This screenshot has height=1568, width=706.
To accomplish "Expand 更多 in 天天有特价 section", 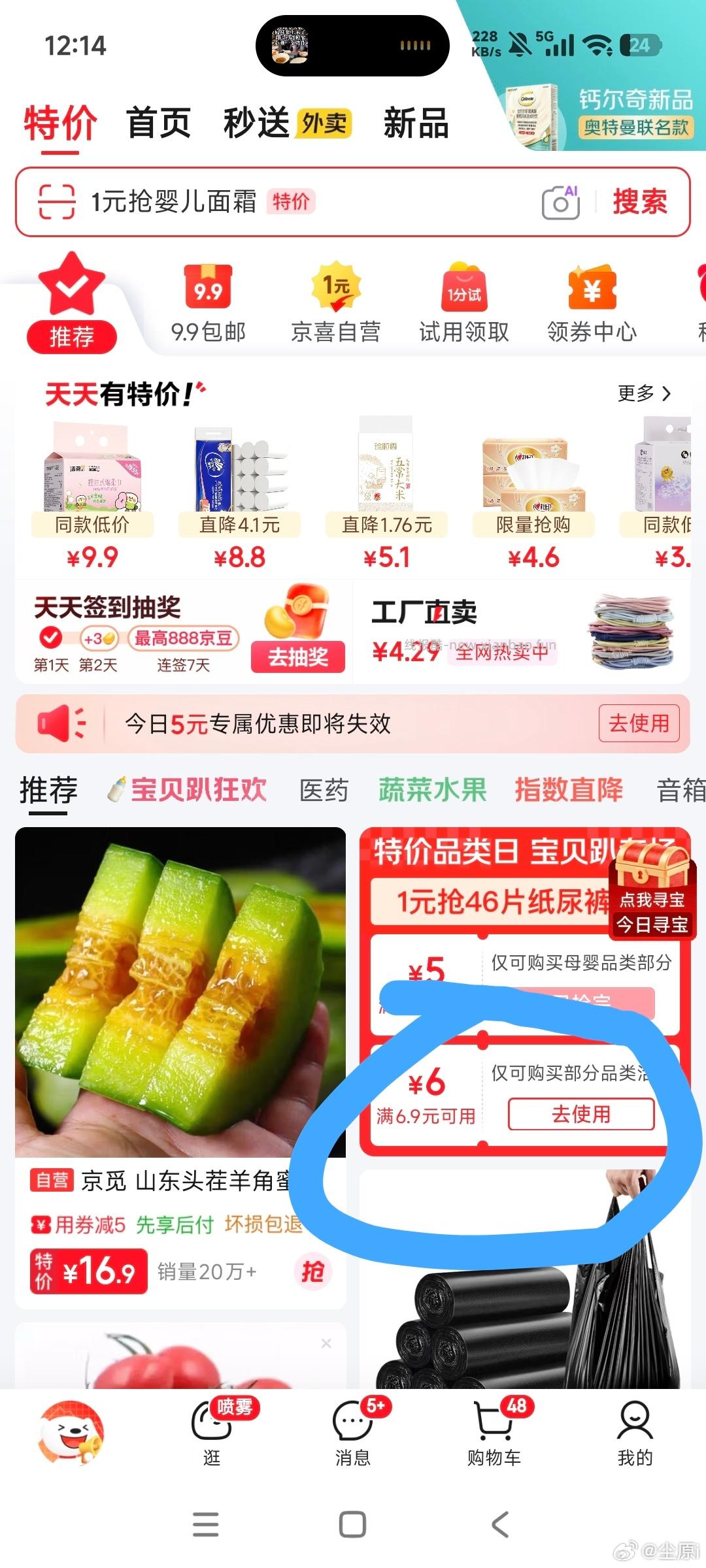I will (643, 393).
